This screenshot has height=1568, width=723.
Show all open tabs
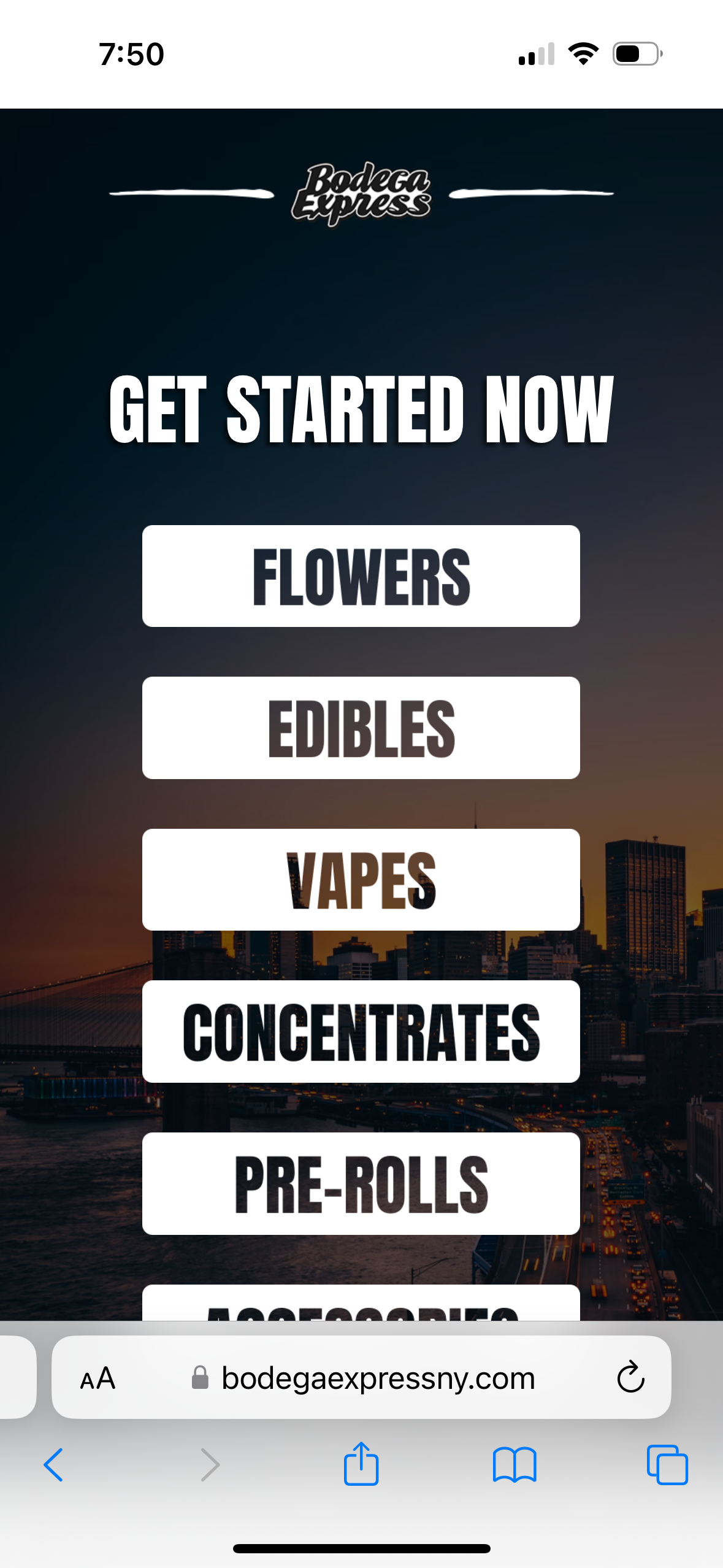(667, 1465)
